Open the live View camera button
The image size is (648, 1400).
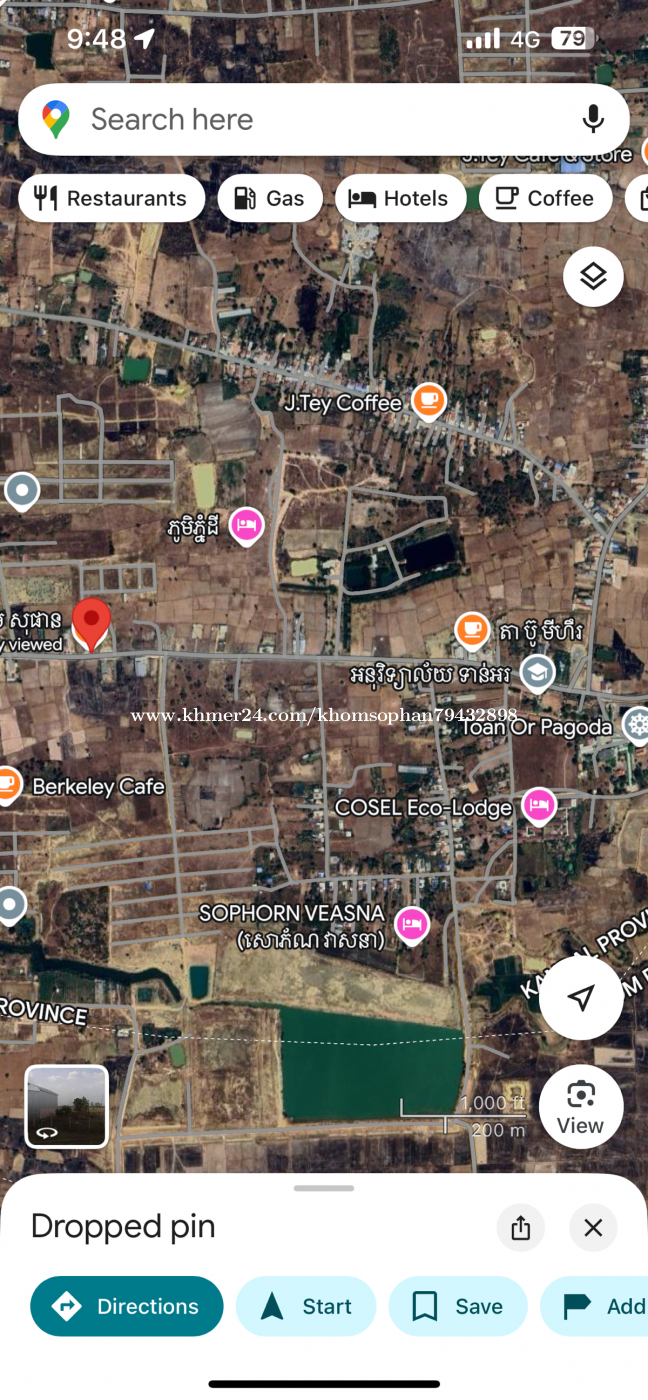[x=581, y=1107]
